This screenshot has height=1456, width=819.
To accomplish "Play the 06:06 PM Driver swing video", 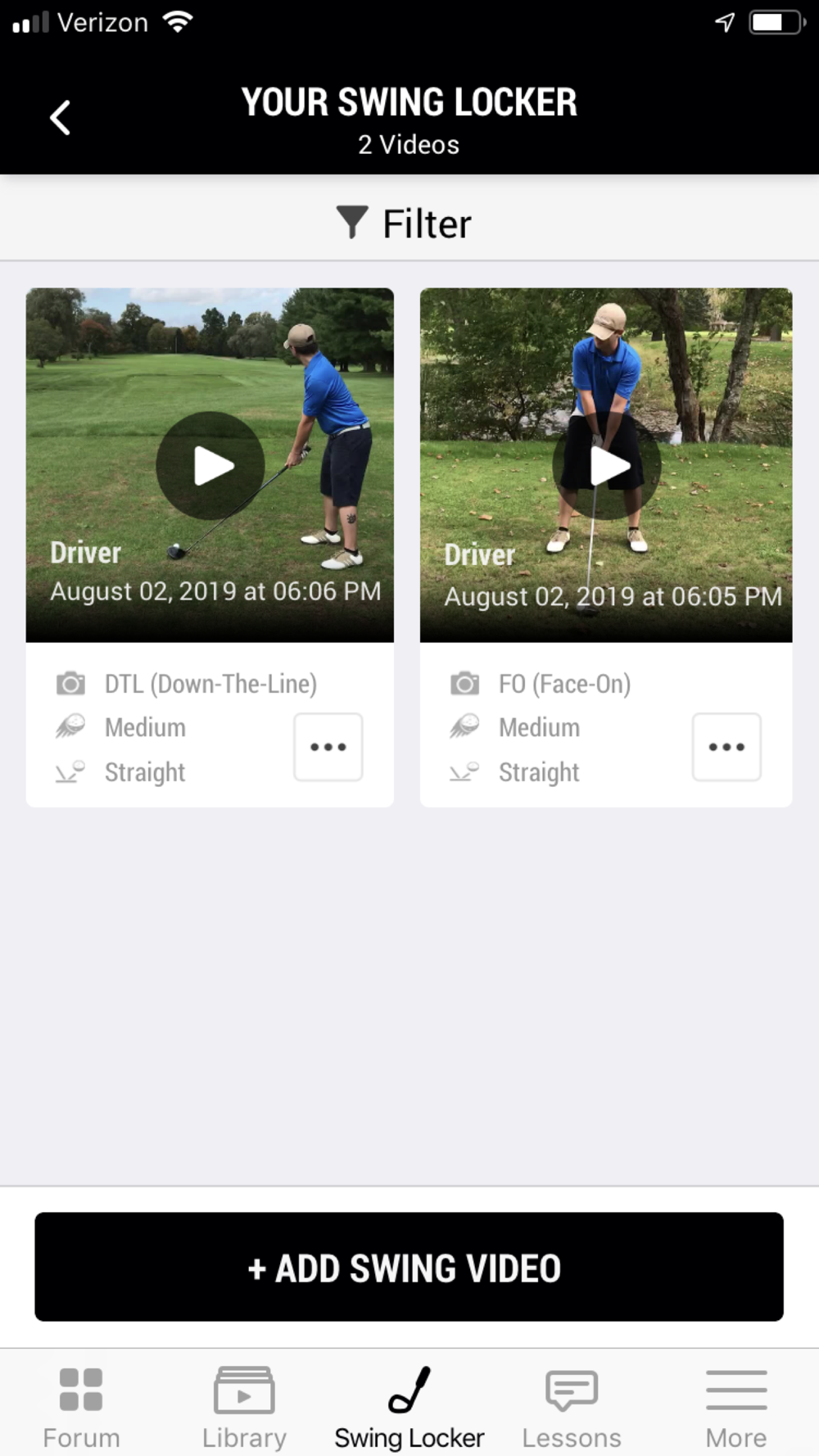I will coord(210,466).
